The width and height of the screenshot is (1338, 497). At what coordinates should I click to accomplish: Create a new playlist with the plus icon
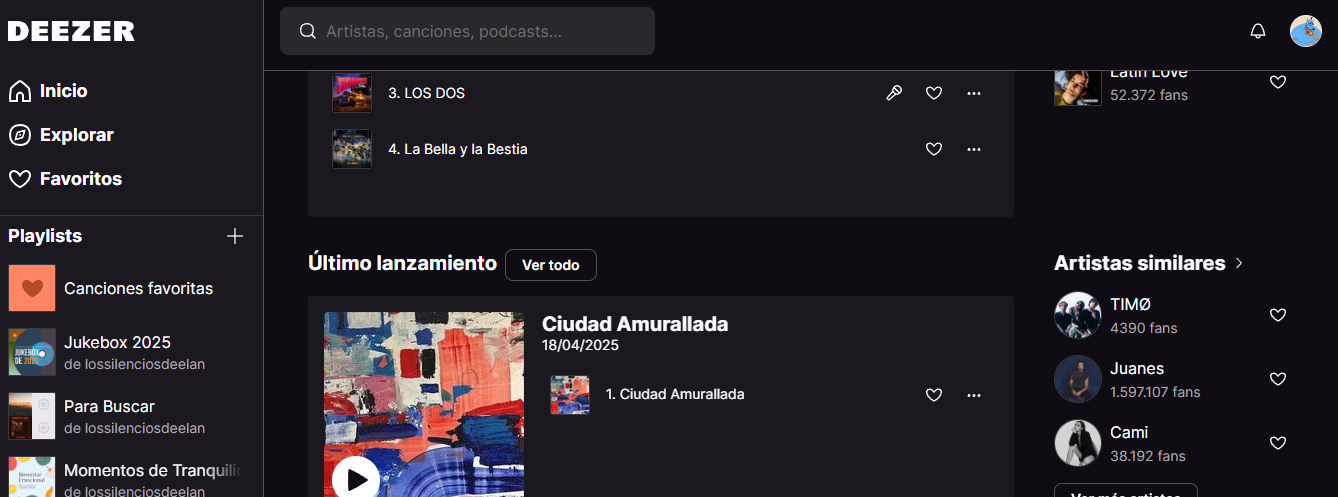point(235,236)
